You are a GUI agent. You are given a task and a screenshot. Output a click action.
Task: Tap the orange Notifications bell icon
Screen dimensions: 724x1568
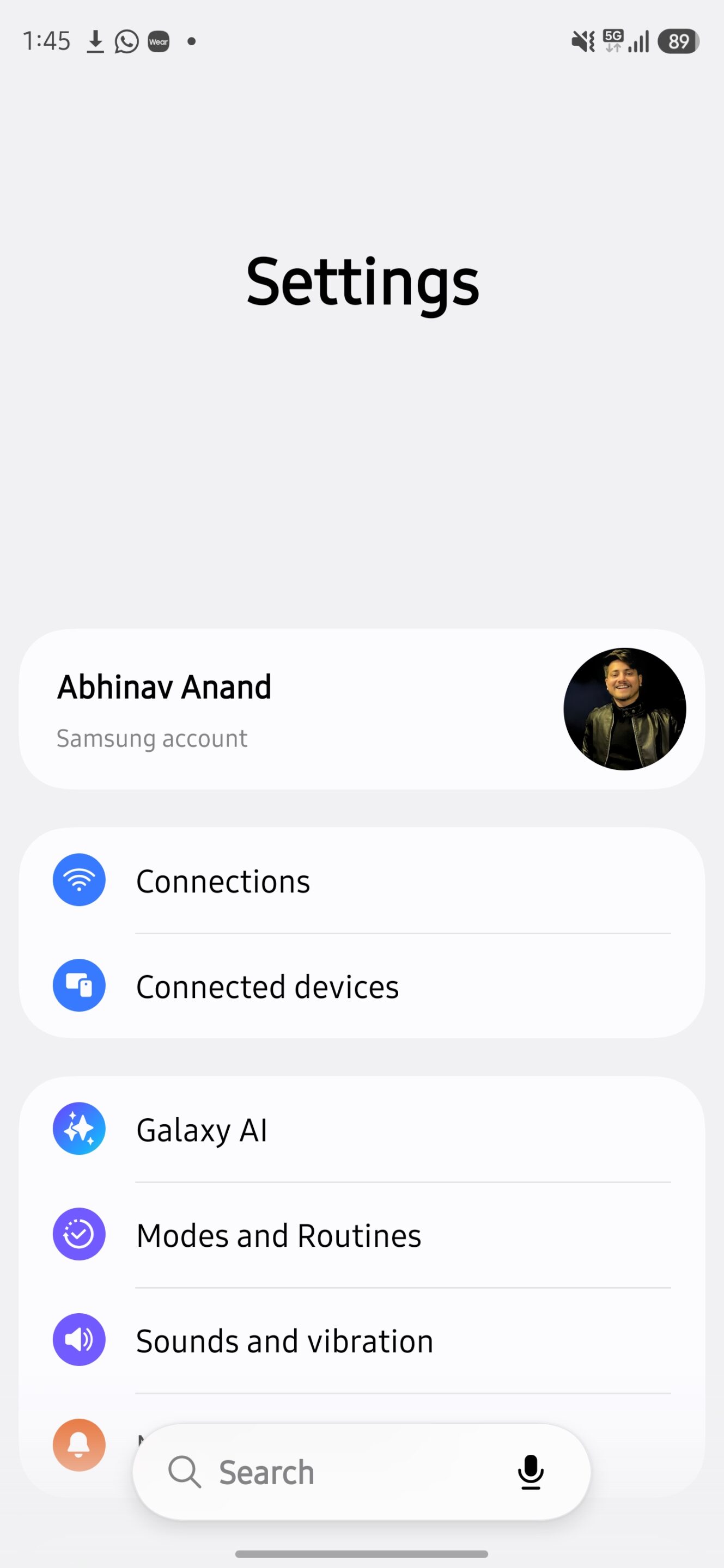pyautogui.click(x=79, y=1445)
